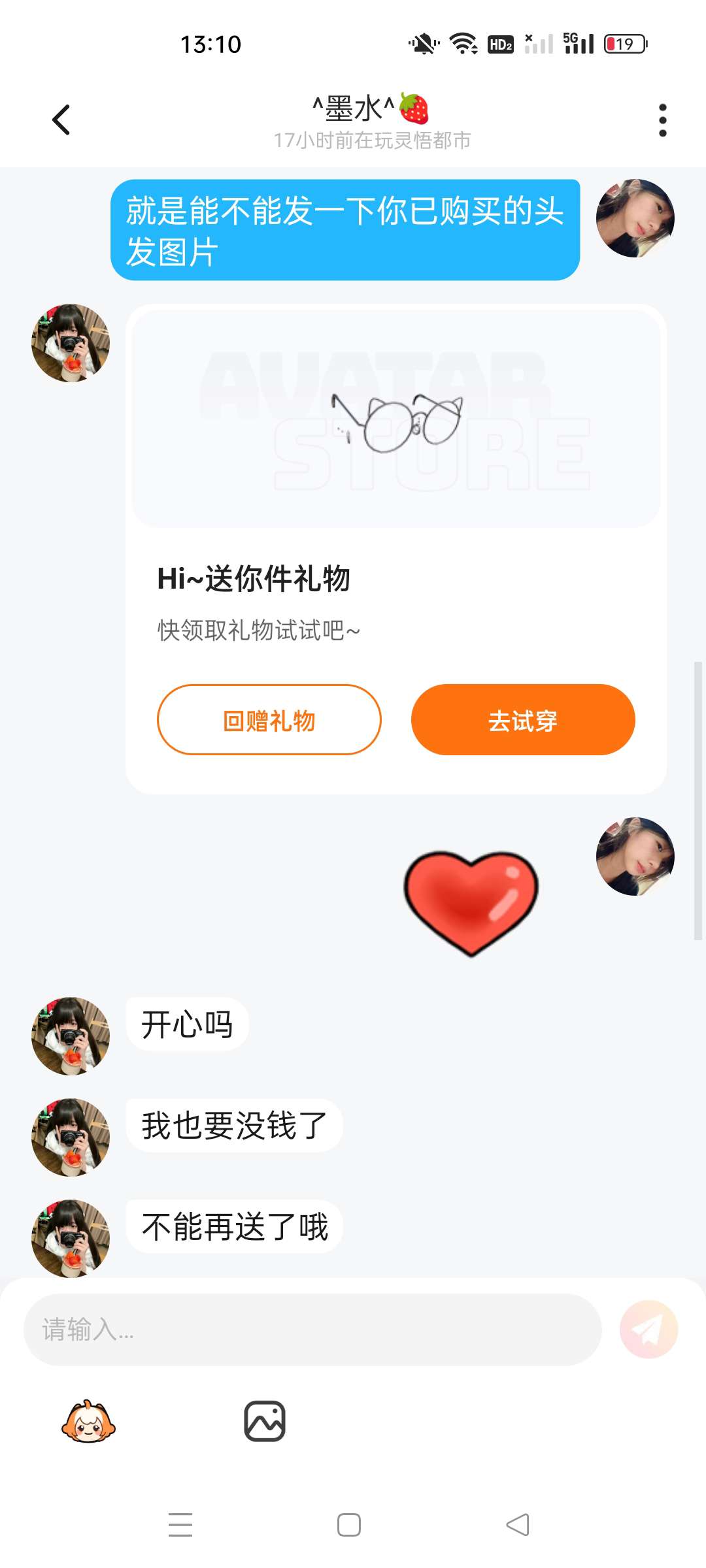The height and width of the screenshot is (1568, 706).
Task: Open recent apps from navigation bar
Action: click(180, 1525)
